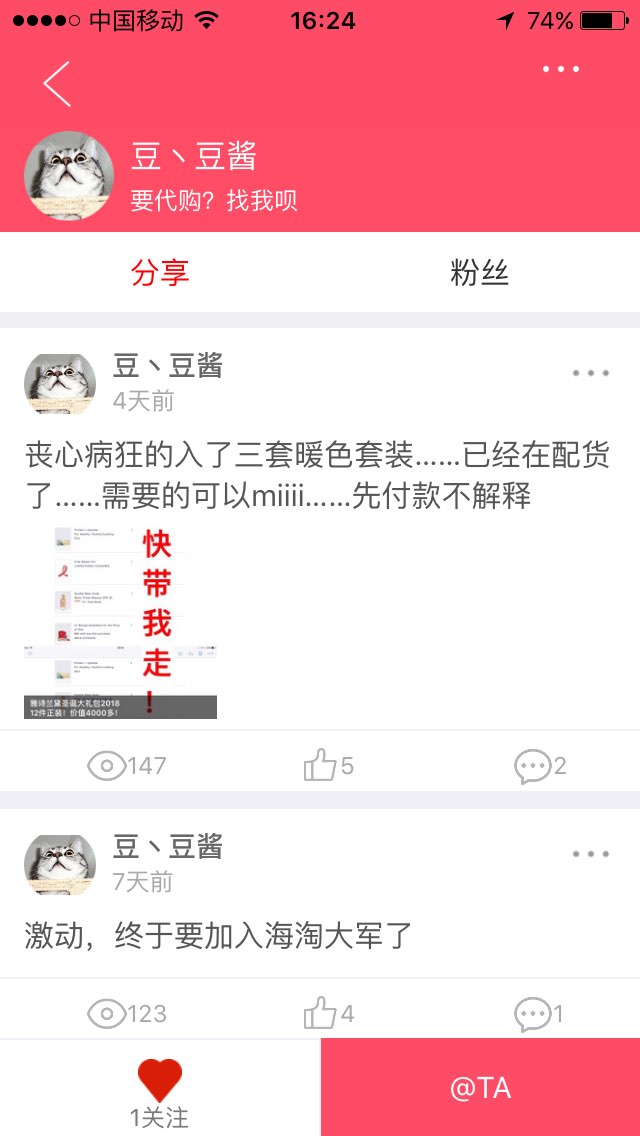Like the post with 5 likes
The image size is (640, 1136).
click(329, 766)
